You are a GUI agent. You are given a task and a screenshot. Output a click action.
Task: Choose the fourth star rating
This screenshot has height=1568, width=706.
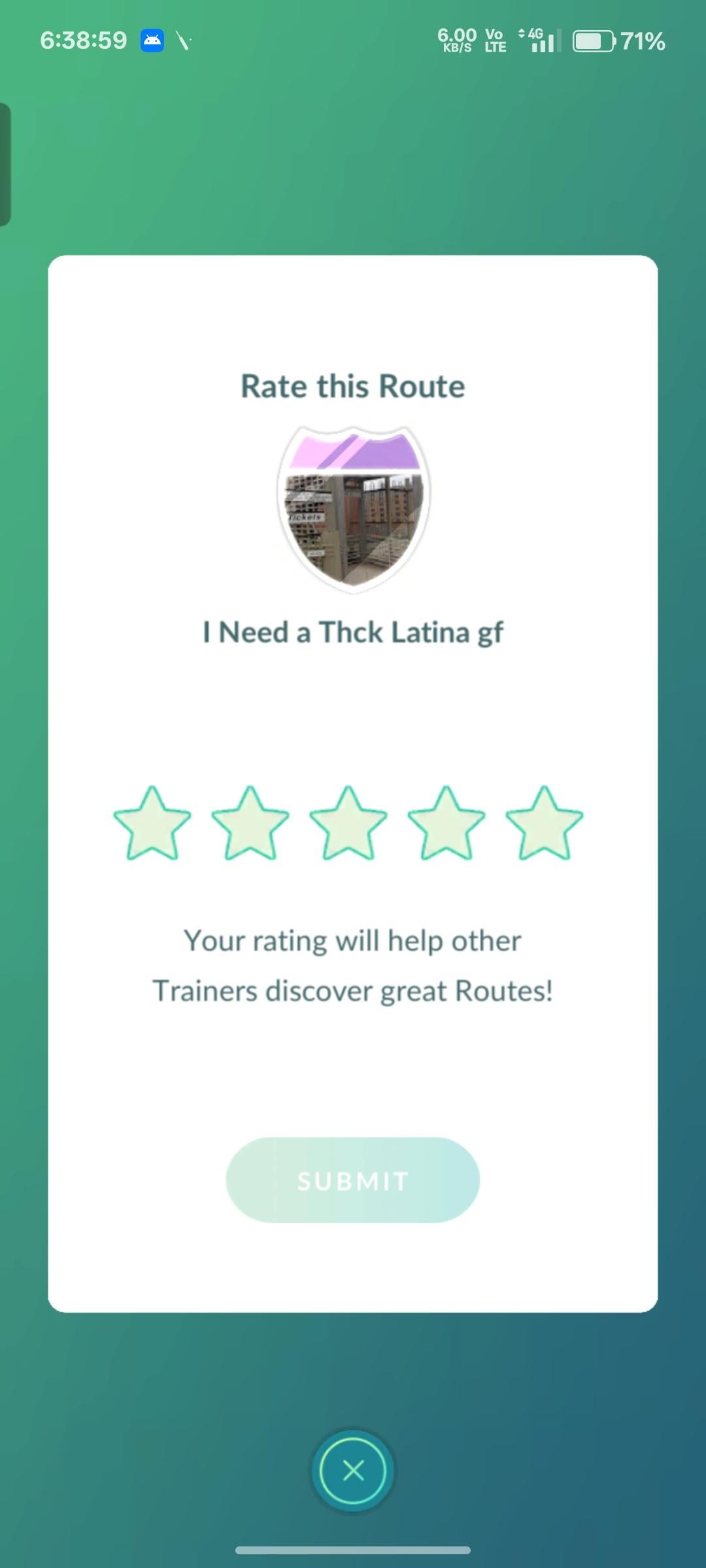pyautogui.click(x=446, y=825)
